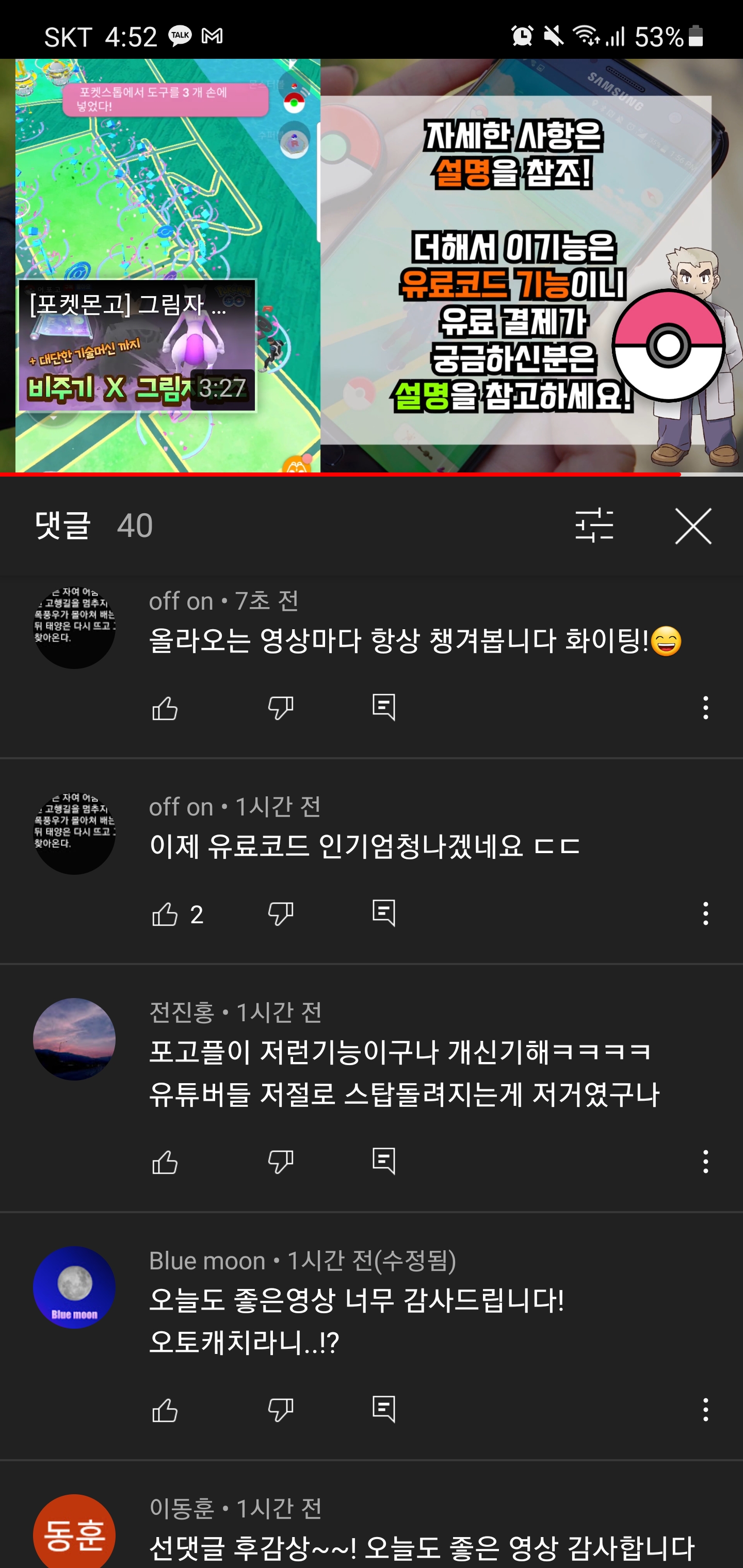743x1568 pixels.
Task: Like the 유료코드 인기엄청나겠네요 comment
Action: pos(165,914)
